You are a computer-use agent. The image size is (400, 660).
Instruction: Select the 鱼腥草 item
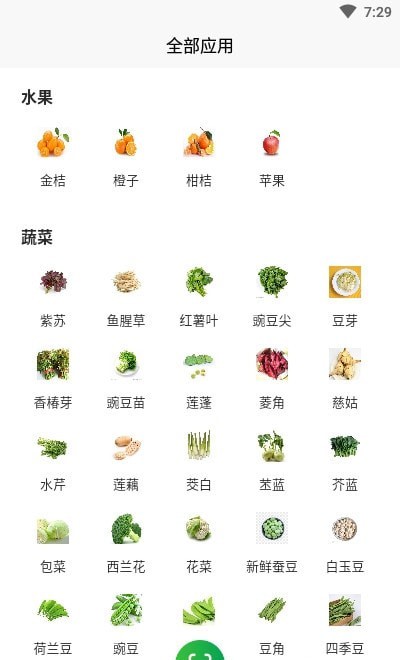[x=125, y=297]
